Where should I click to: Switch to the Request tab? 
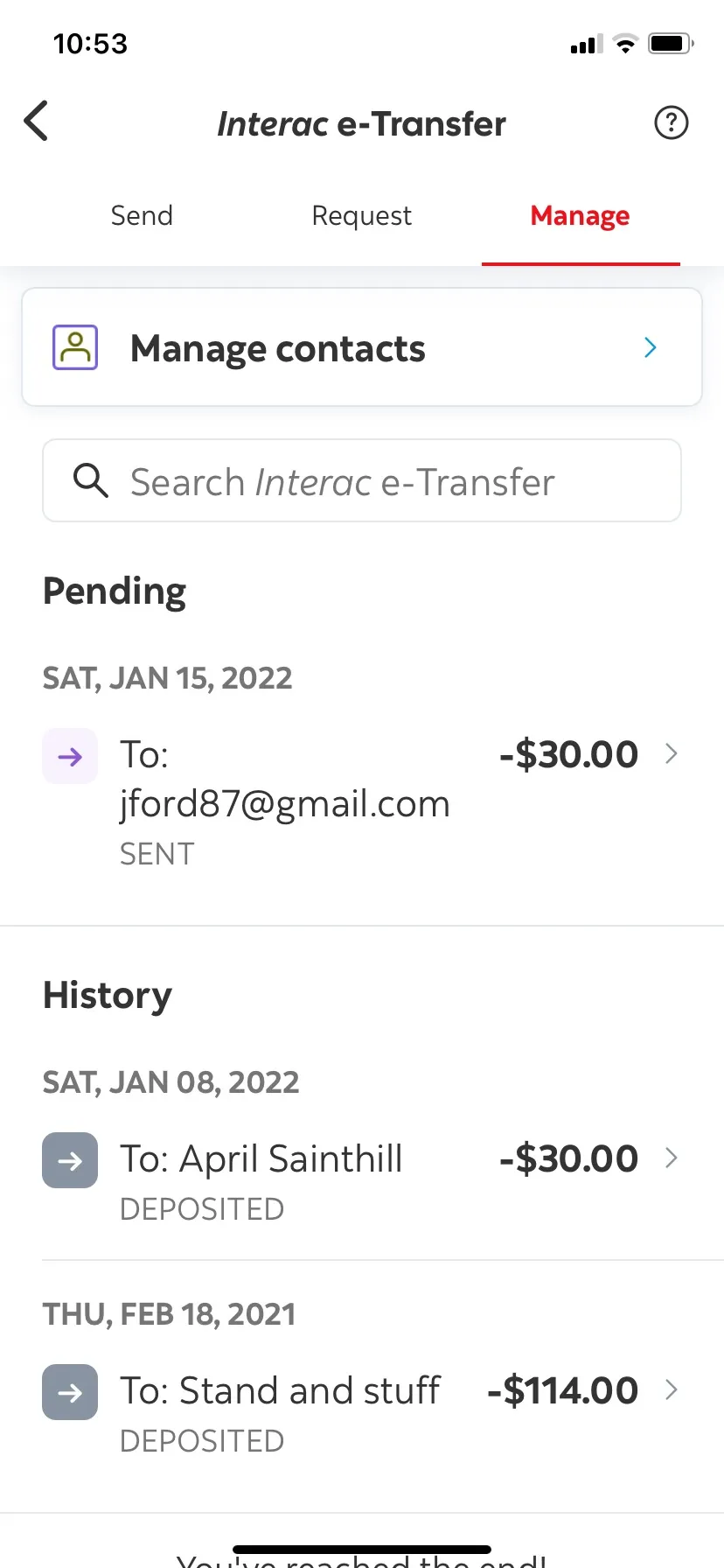[x=361, y=216]
